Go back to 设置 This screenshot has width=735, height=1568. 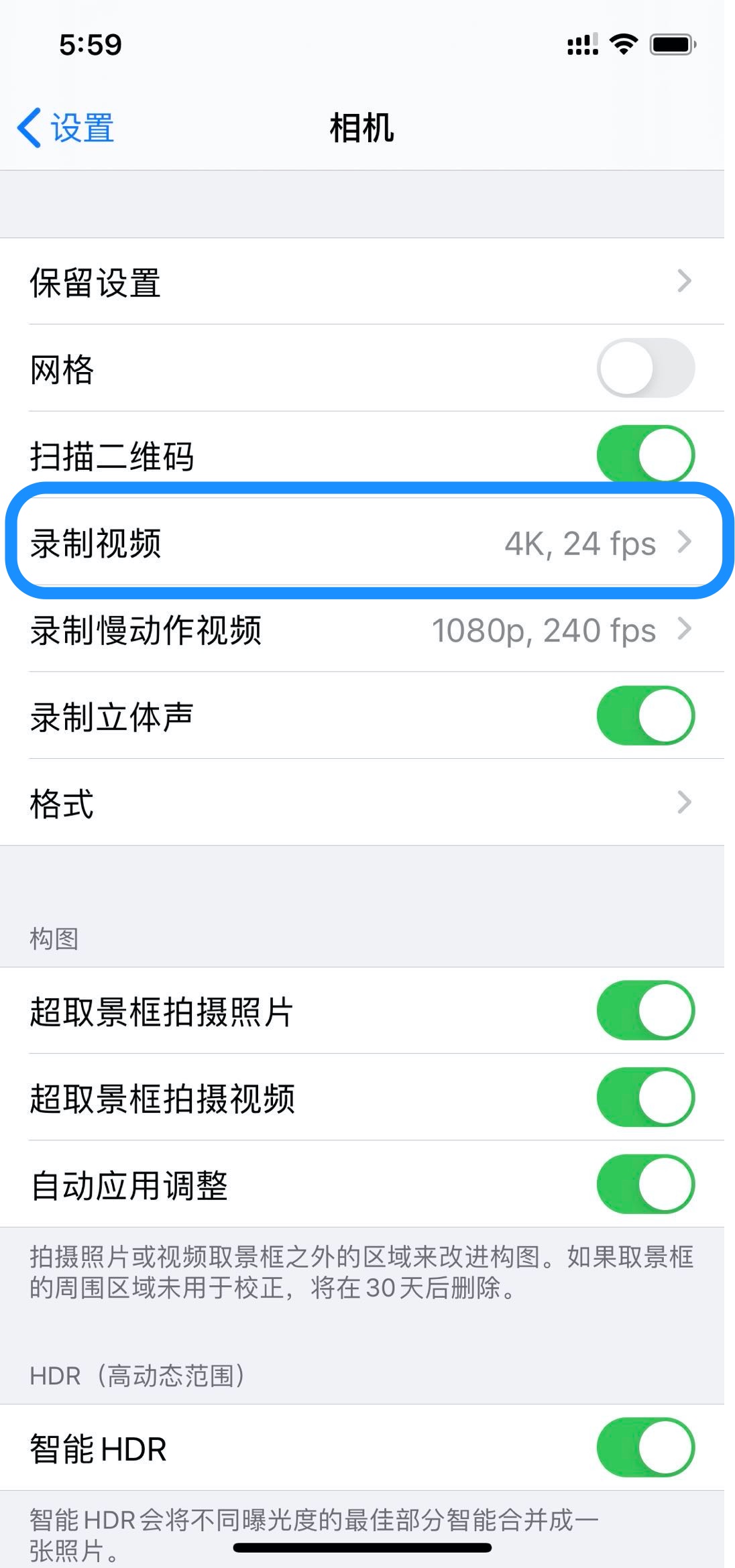(x=66, y=127)
